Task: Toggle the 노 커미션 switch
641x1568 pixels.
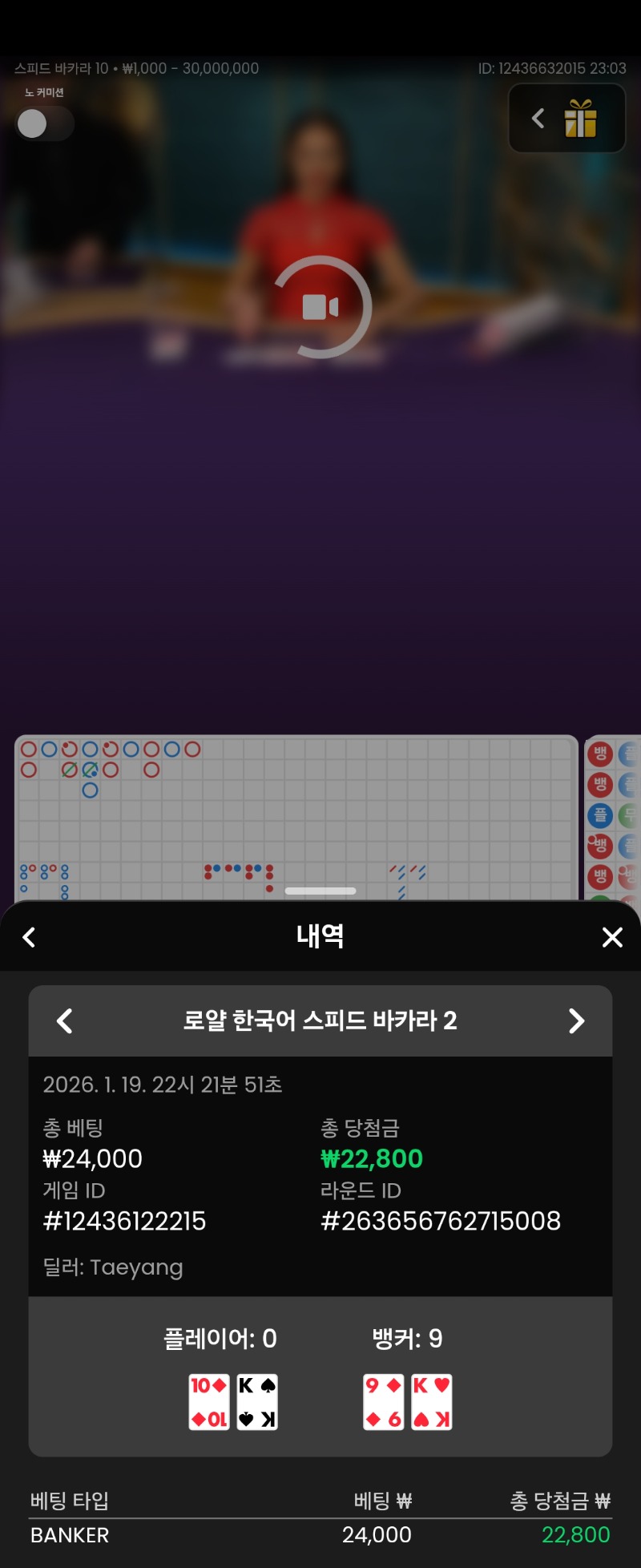Action: (44, 123)
